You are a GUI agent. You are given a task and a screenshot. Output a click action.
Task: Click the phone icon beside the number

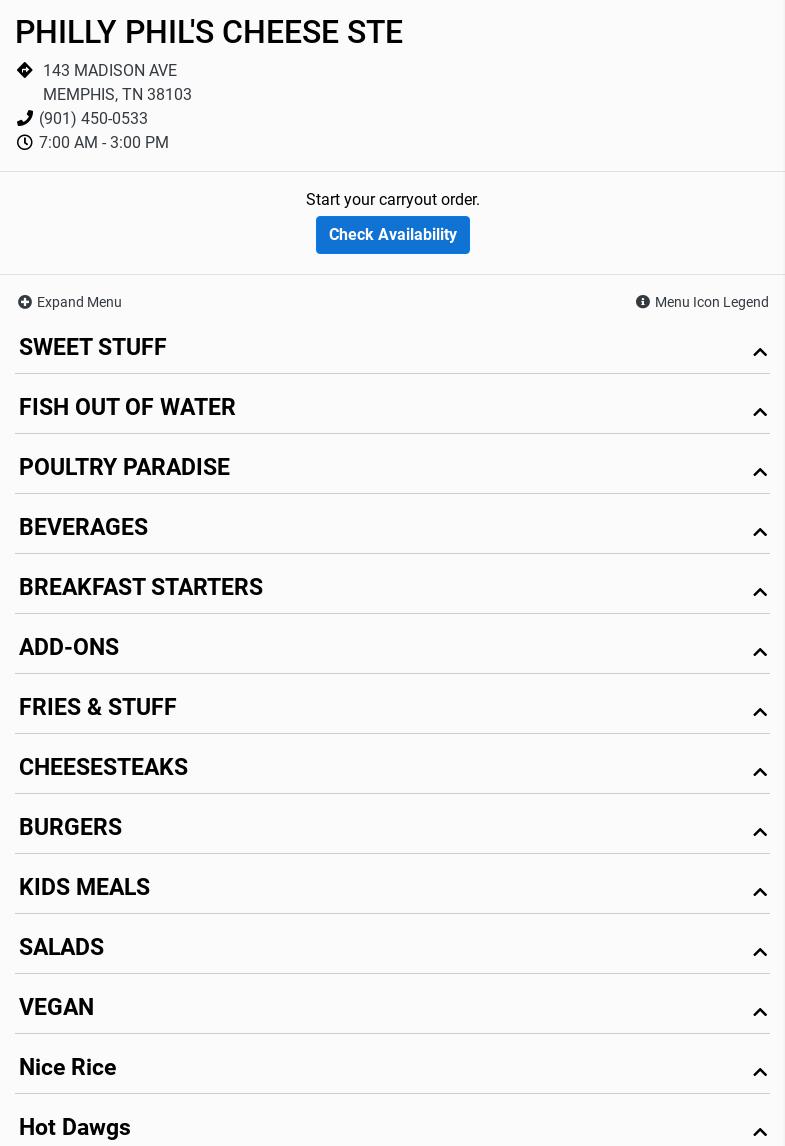pos(25,117)
